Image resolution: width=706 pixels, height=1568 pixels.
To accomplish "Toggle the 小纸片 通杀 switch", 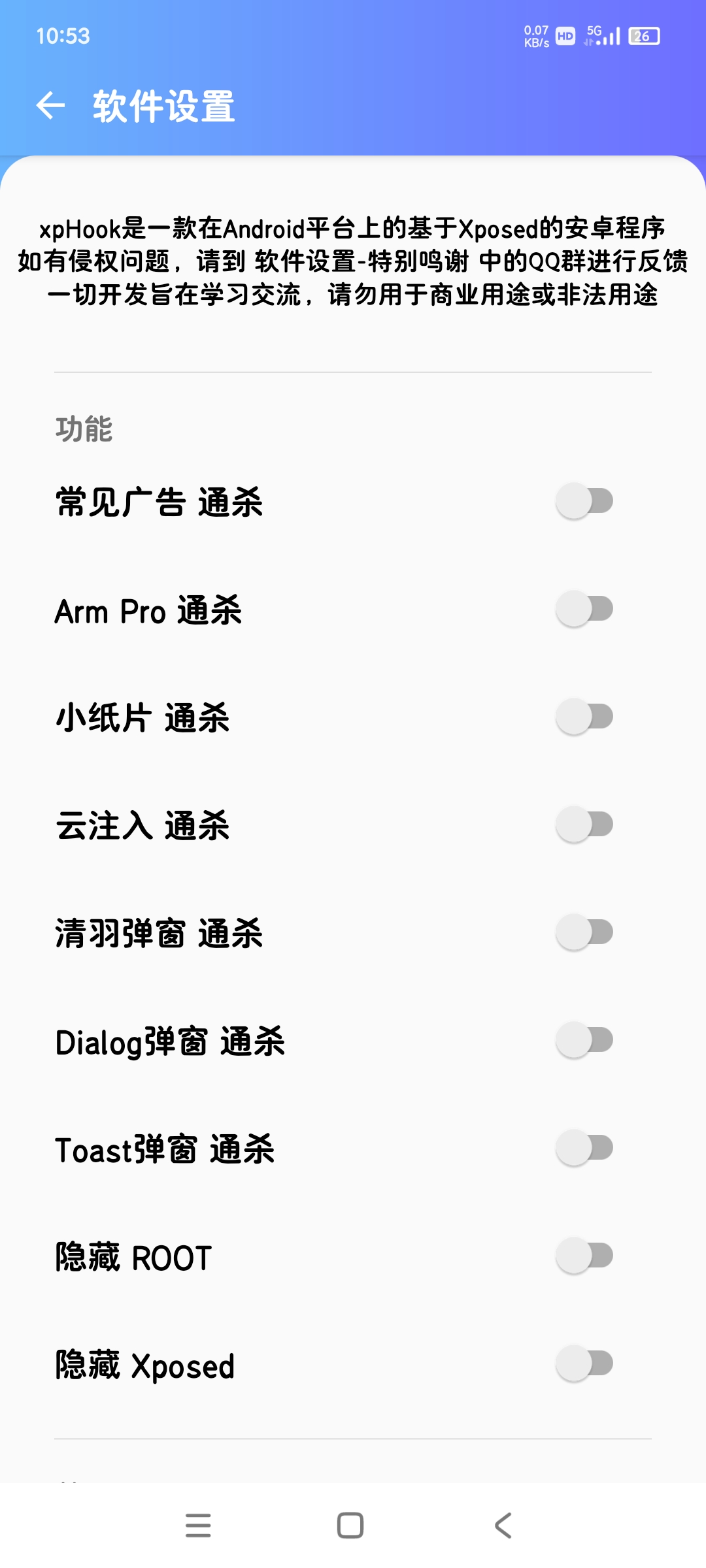I will point(584,717).
